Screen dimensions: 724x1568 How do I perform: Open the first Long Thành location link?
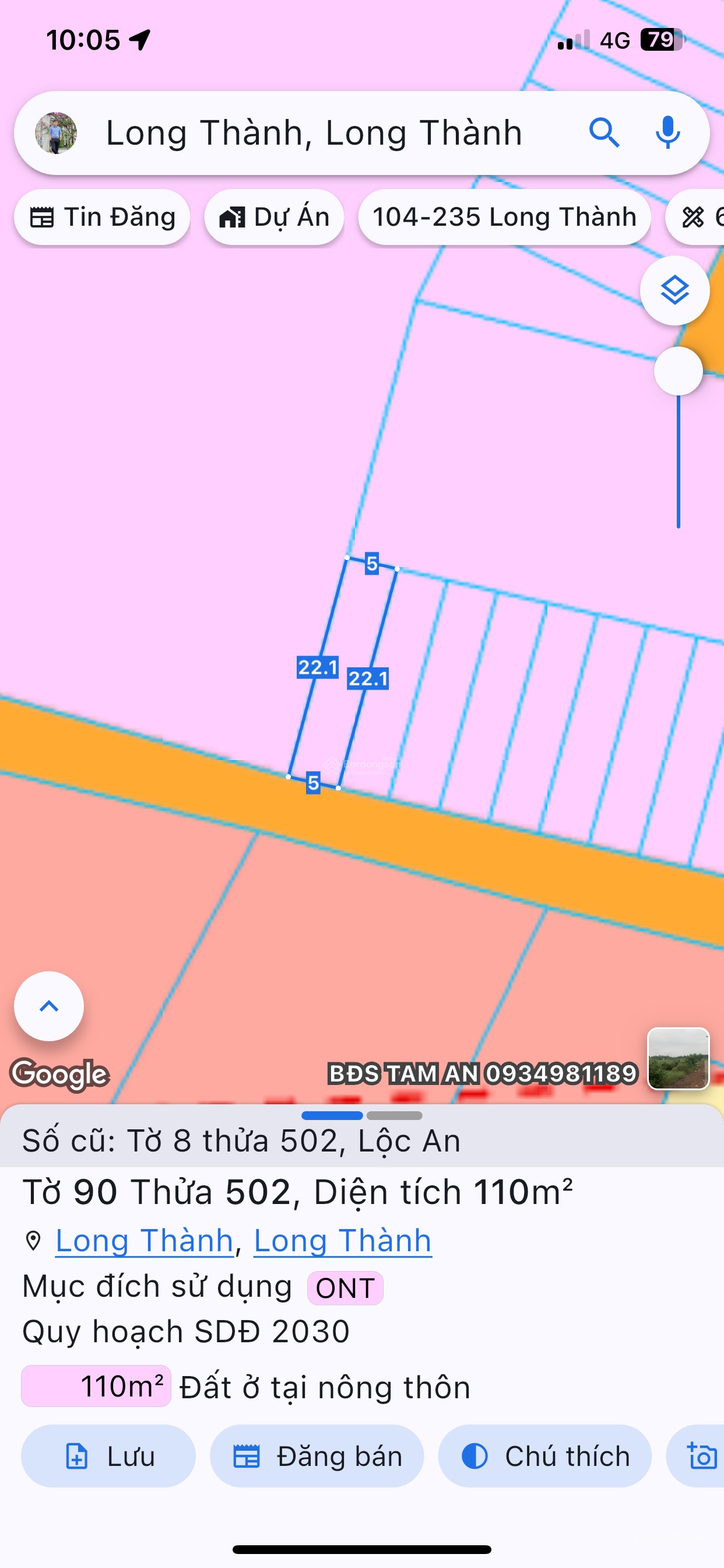click(145, 1241)
